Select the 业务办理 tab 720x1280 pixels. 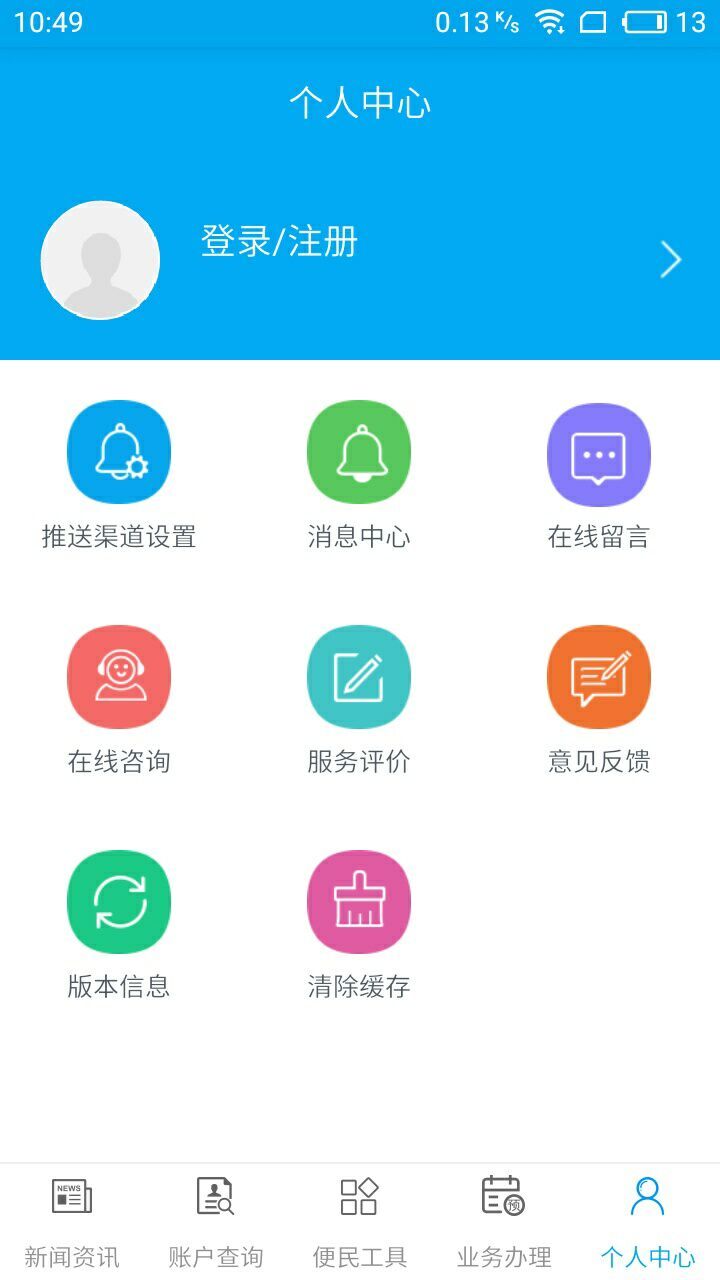point(504,1220)
